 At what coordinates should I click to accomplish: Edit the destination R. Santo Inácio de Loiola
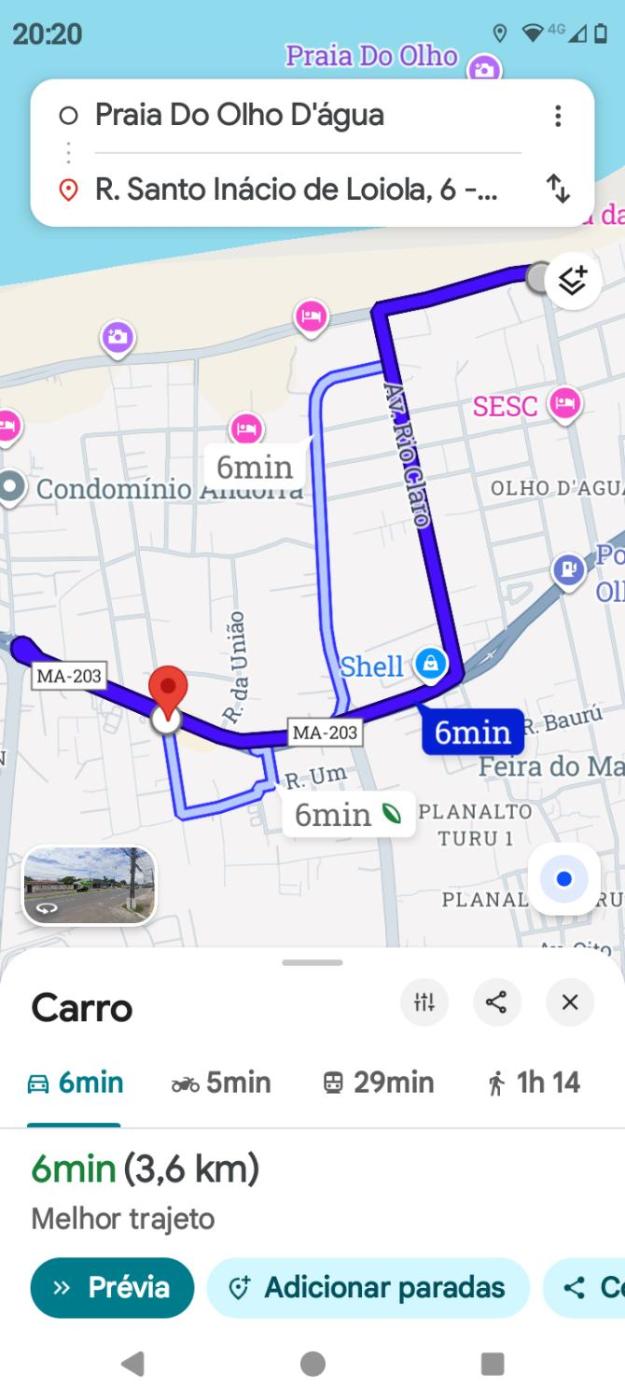pyautogui.click(x=295, y=187)
